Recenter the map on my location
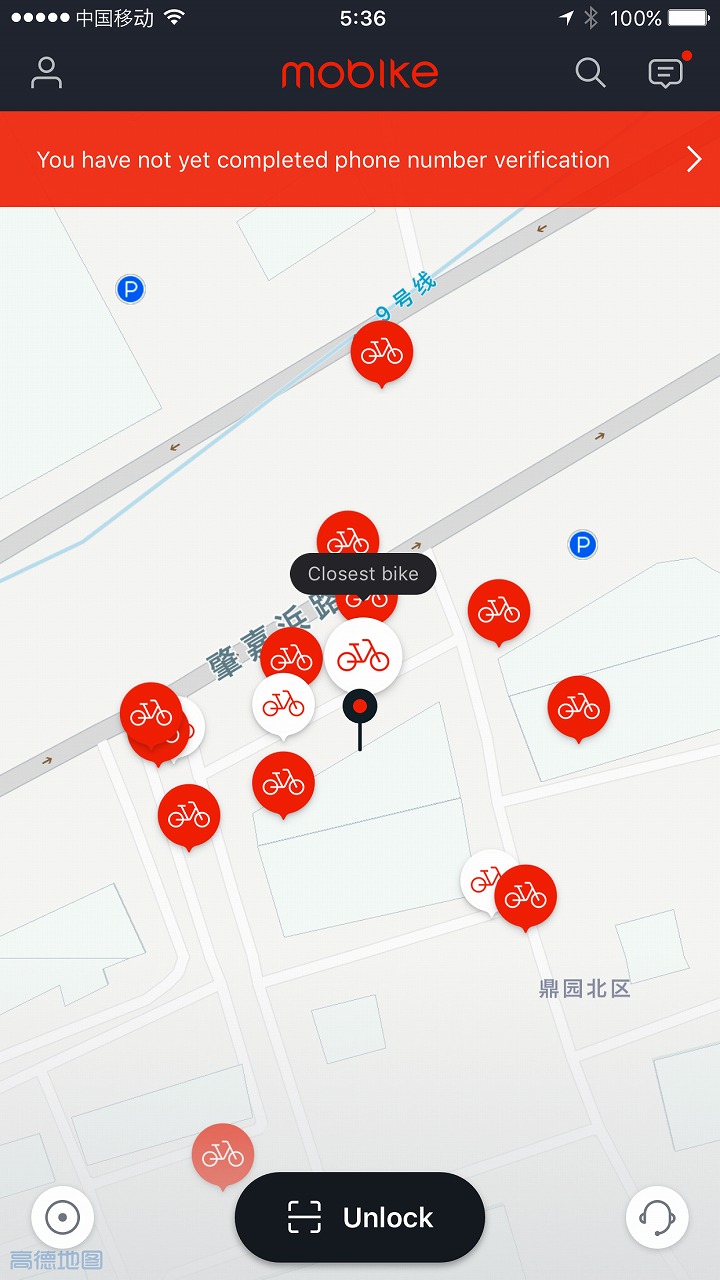The width and height of the screenshot is (720, 1280). [x=63, y=1218]
